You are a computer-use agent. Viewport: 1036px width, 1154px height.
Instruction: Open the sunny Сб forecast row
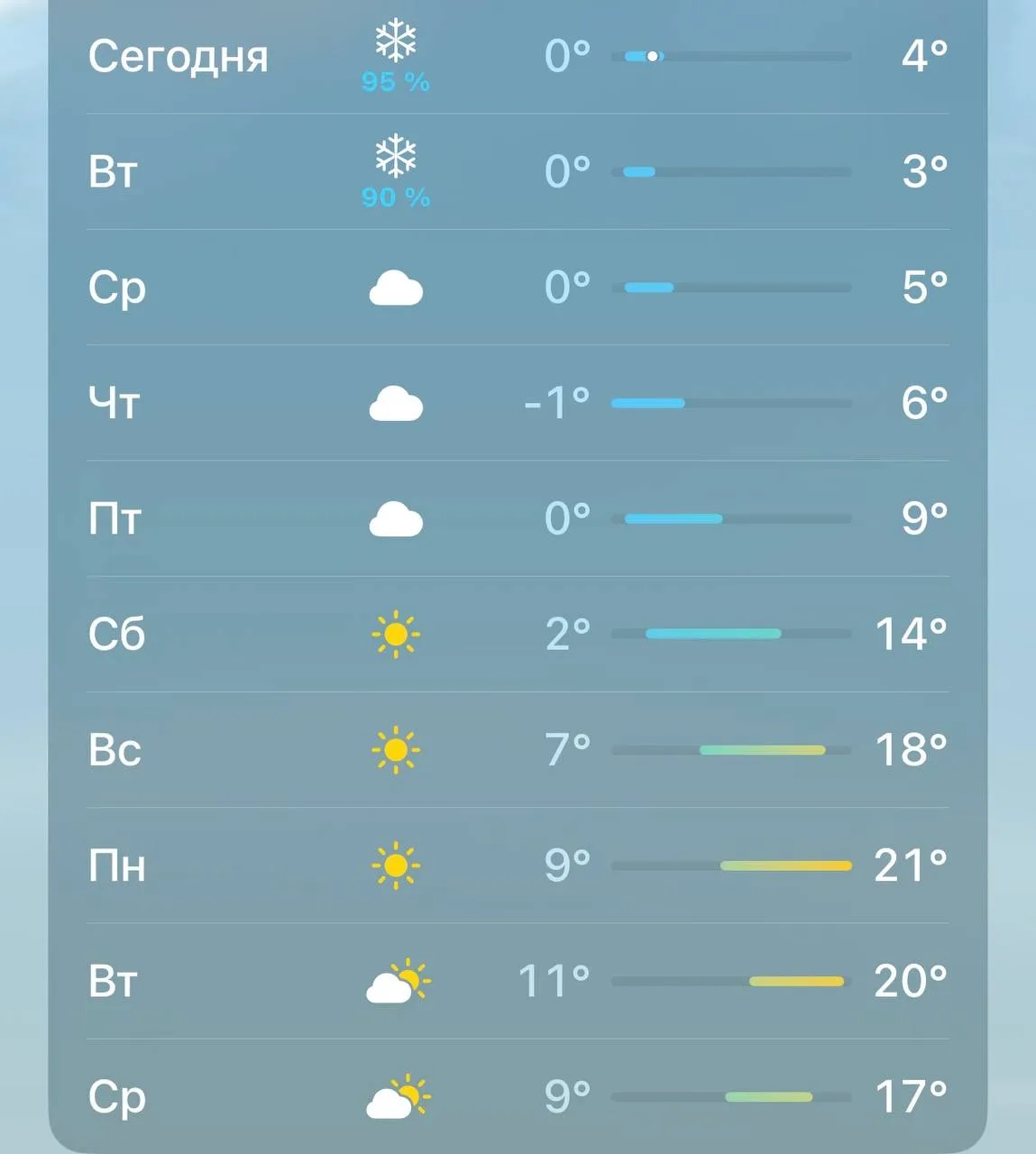tap(518, 634)
